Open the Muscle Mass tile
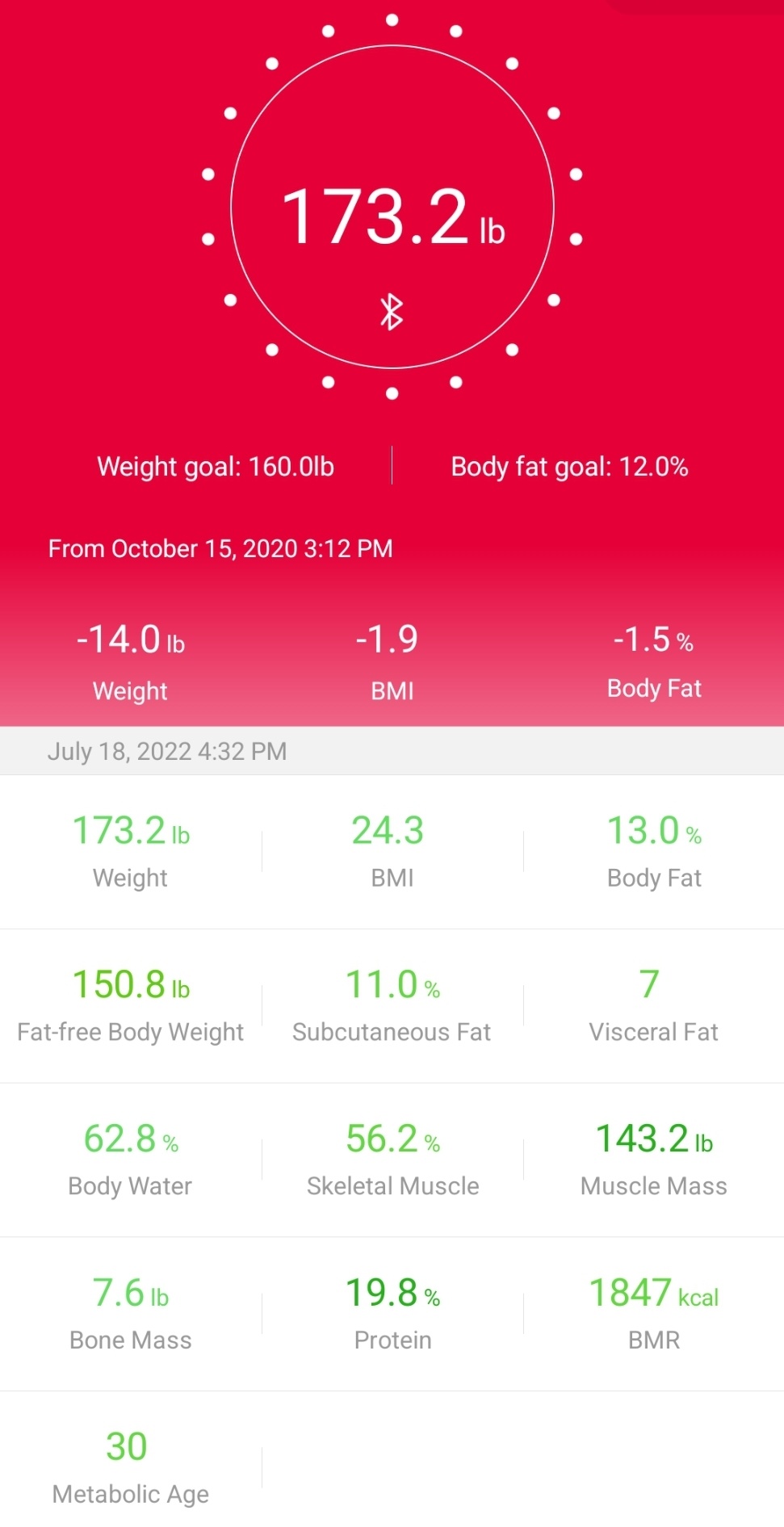Image resolution: width=784 pixels, height=1527 pixels. click(654, 1160)
